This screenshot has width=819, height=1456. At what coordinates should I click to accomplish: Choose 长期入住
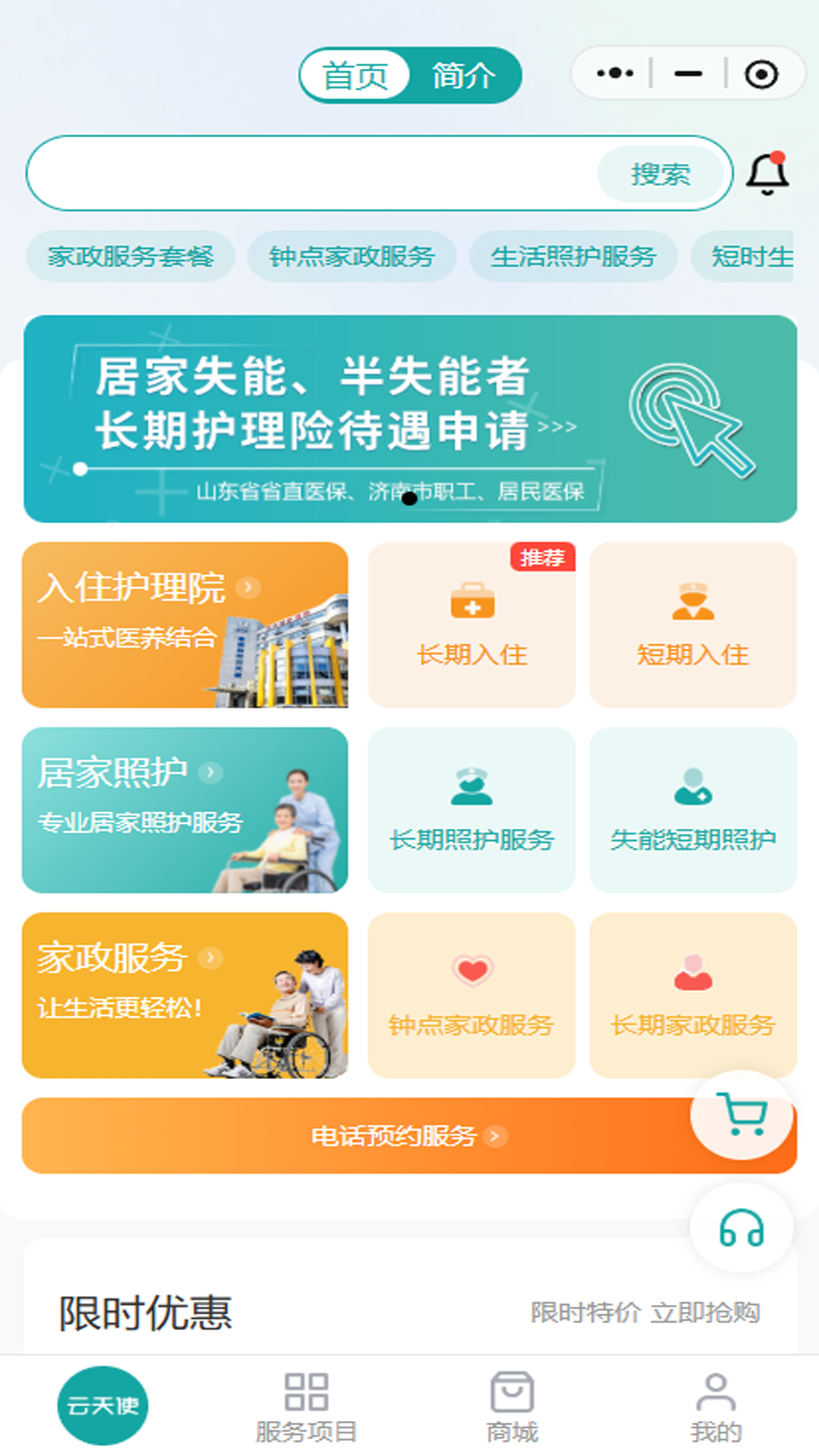pos(472,625)
